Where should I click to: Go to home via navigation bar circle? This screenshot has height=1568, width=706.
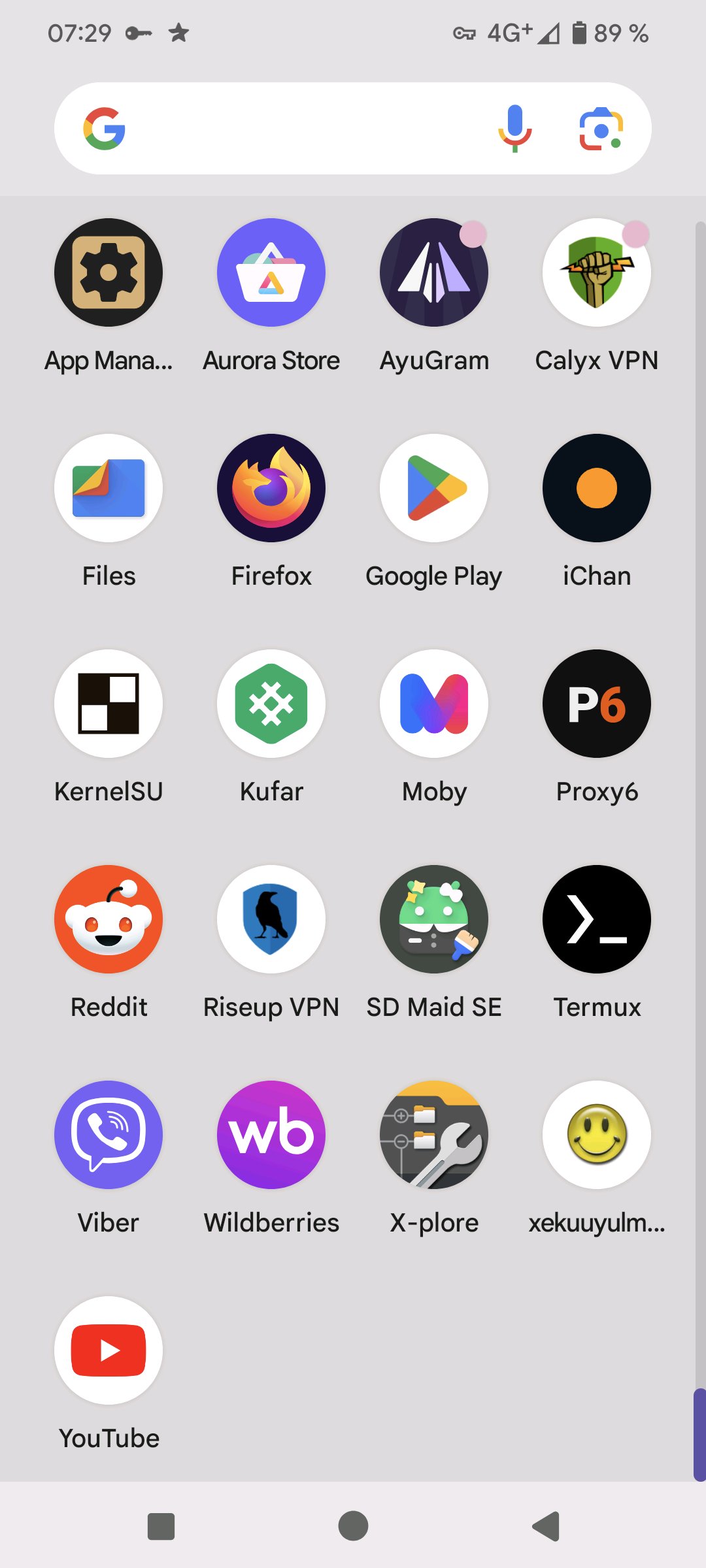[353, 1526]
